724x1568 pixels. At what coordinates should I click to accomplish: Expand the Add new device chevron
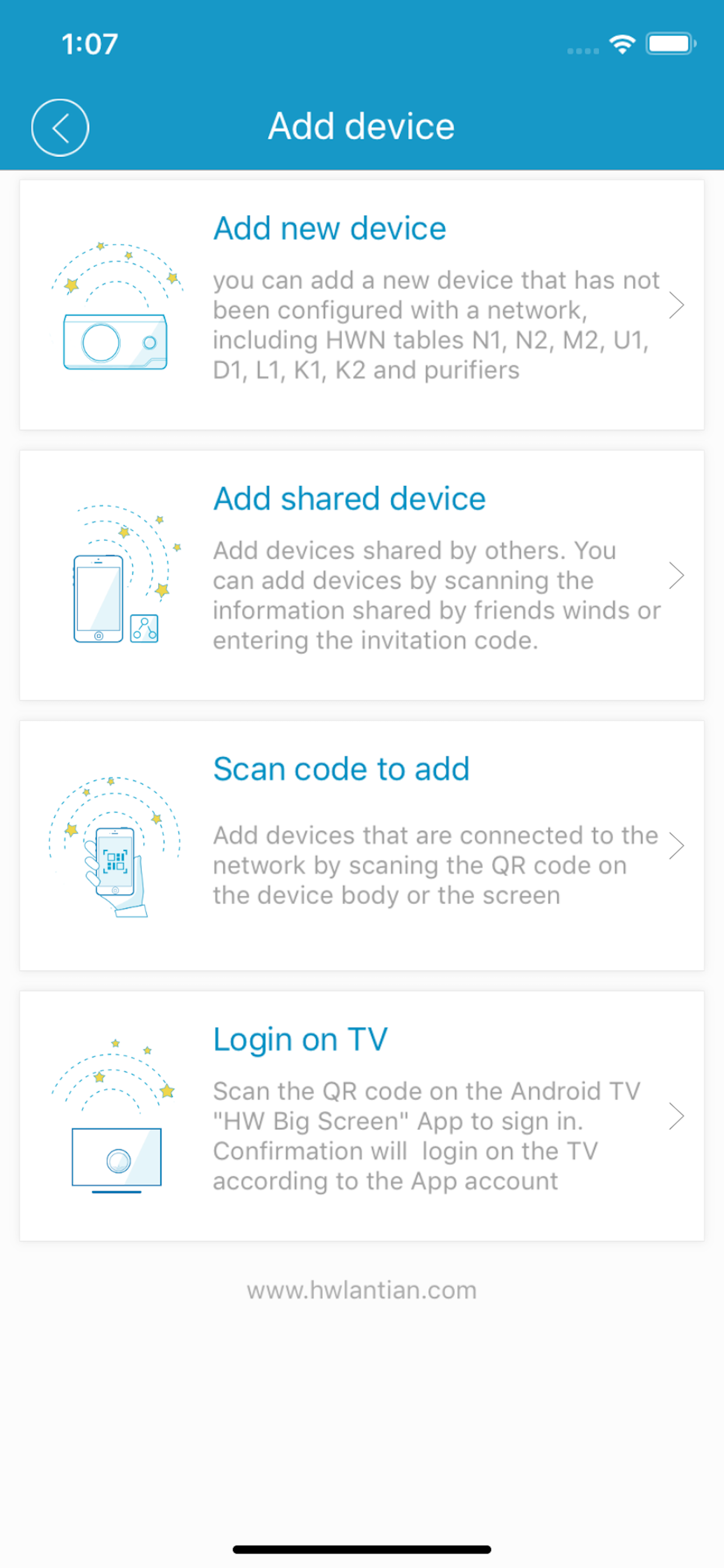pyautogui.click(x=677, y=304)
